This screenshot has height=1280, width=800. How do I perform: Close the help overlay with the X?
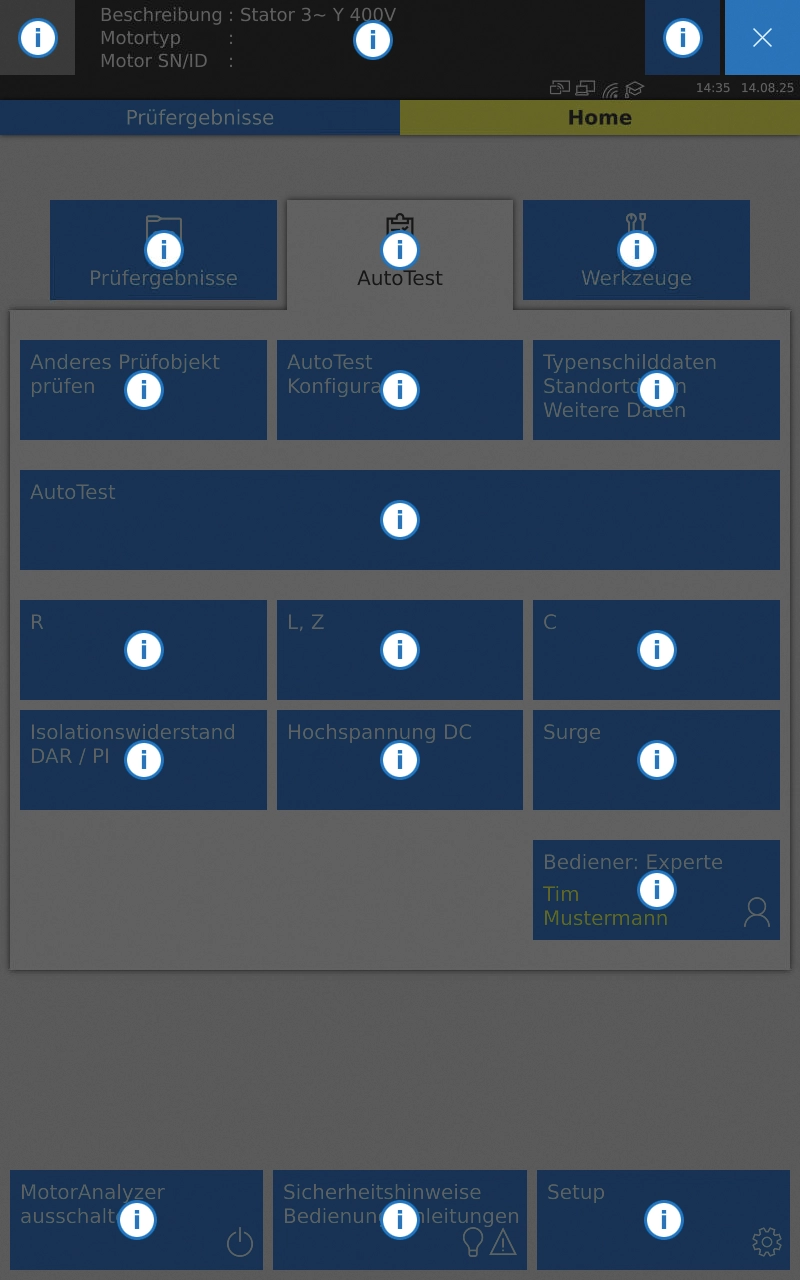pyautogui.click(x=762, y=38)
